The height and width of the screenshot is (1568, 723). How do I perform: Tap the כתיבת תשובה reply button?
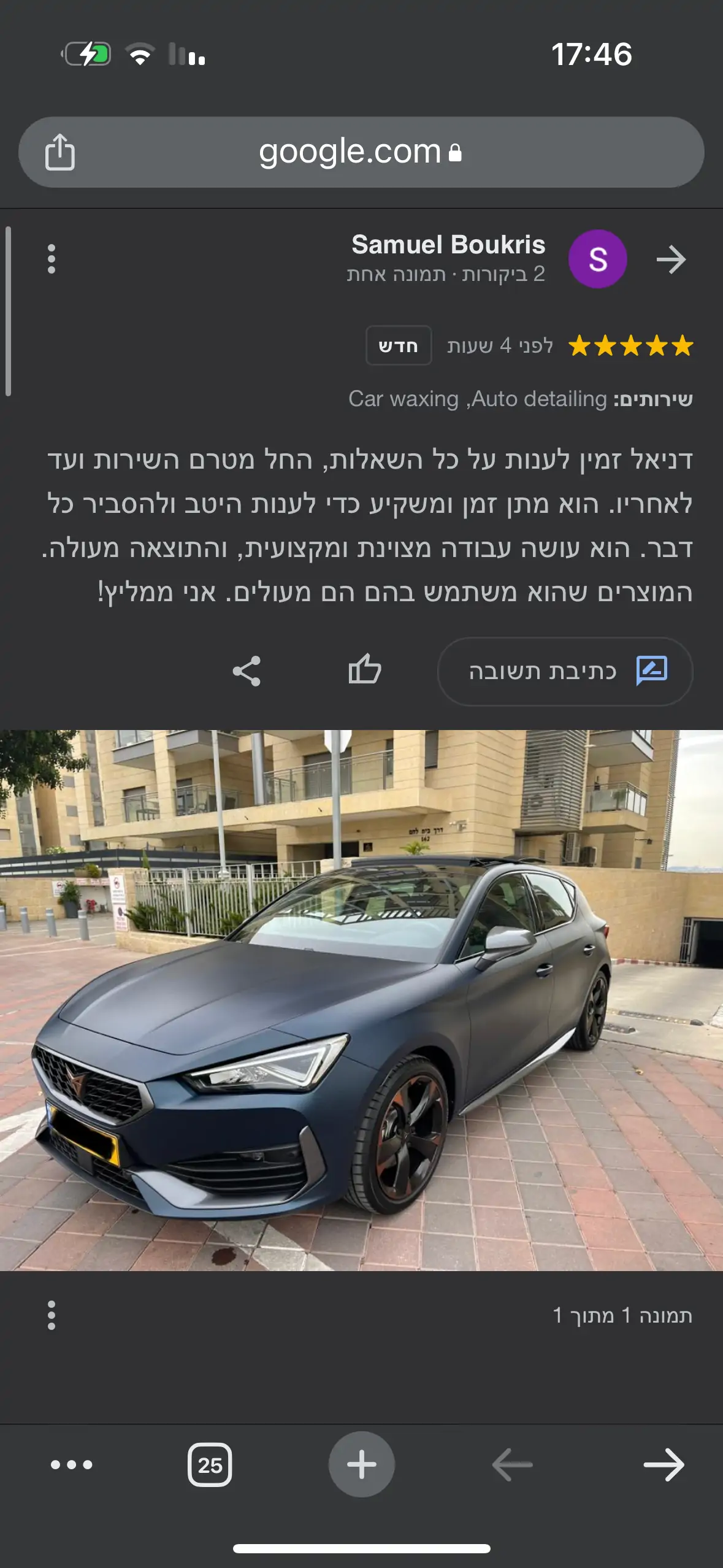[565, 671]
